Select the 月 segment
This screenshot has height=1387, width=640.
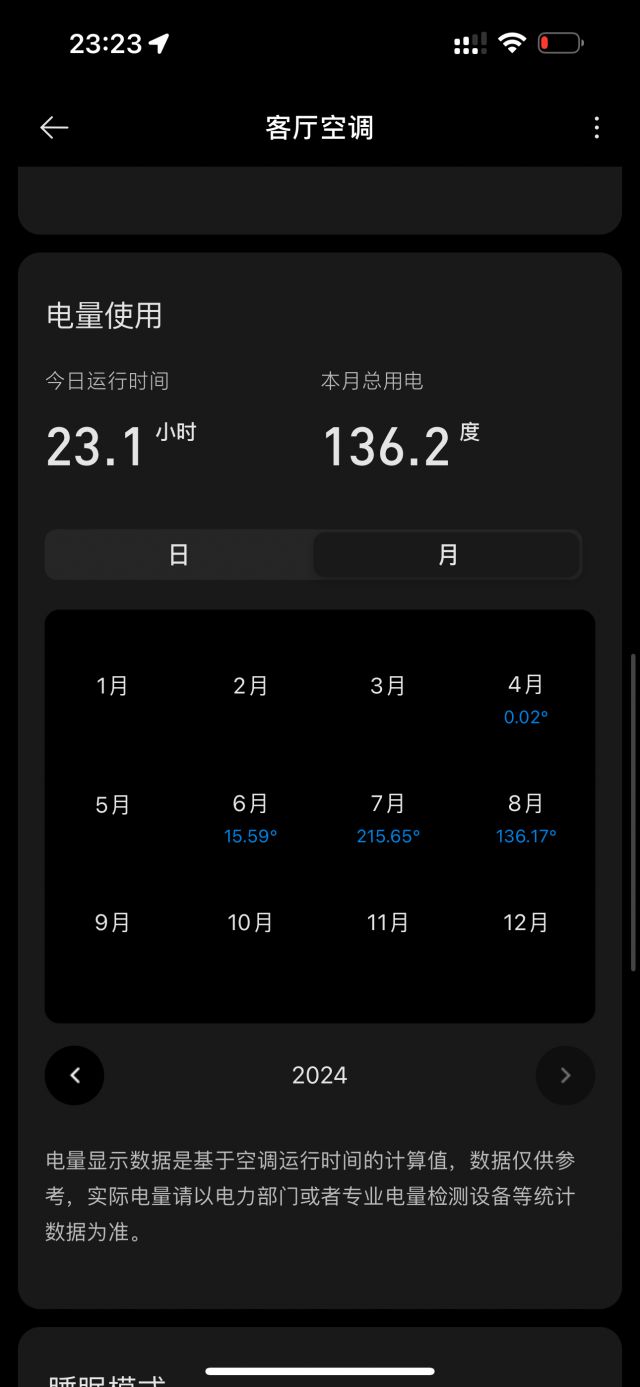tap(447, 554)
